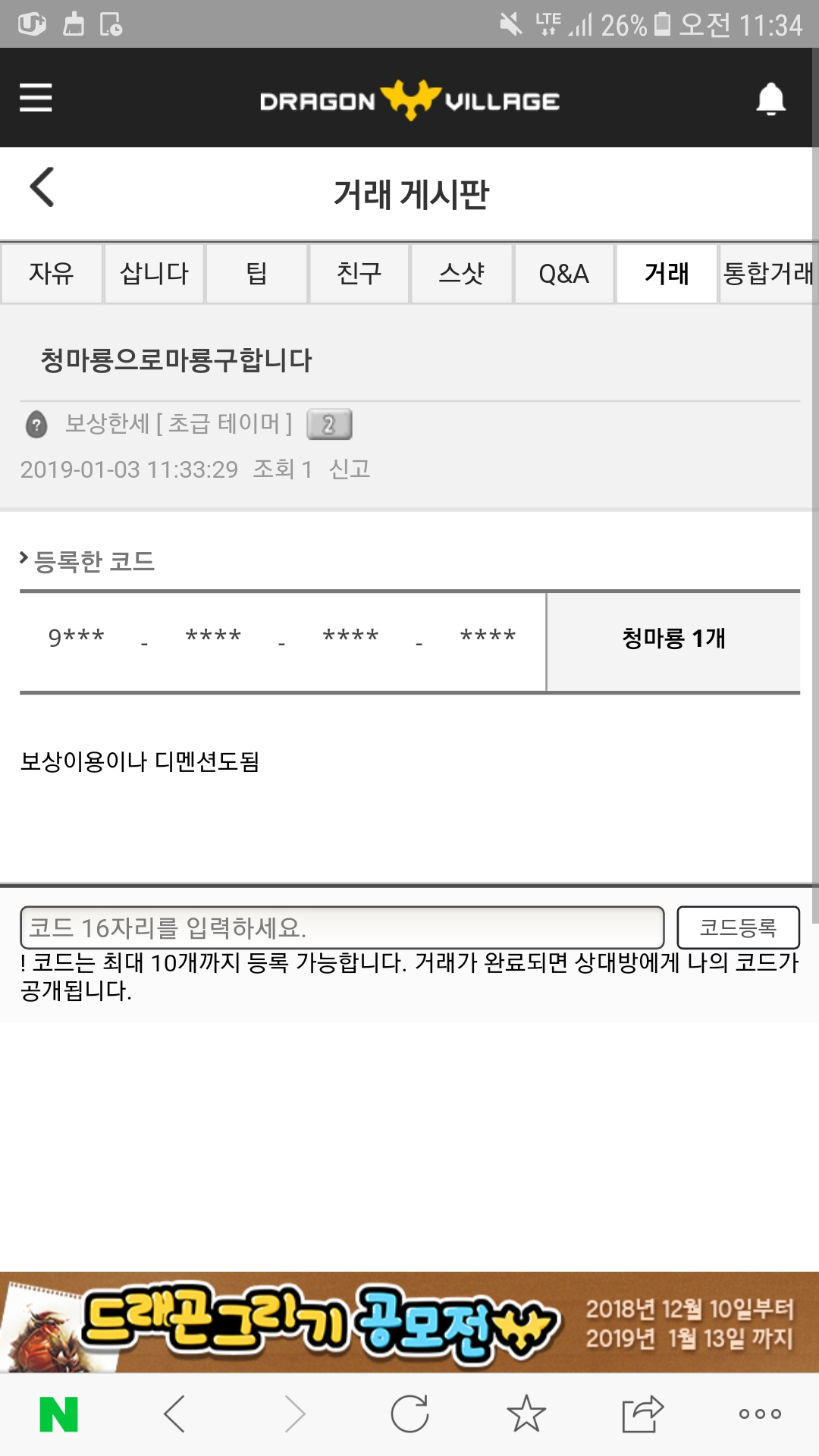Switch to the 통합거래 tab
Screen dimensions: 819x1456
[x=767, y=274]
